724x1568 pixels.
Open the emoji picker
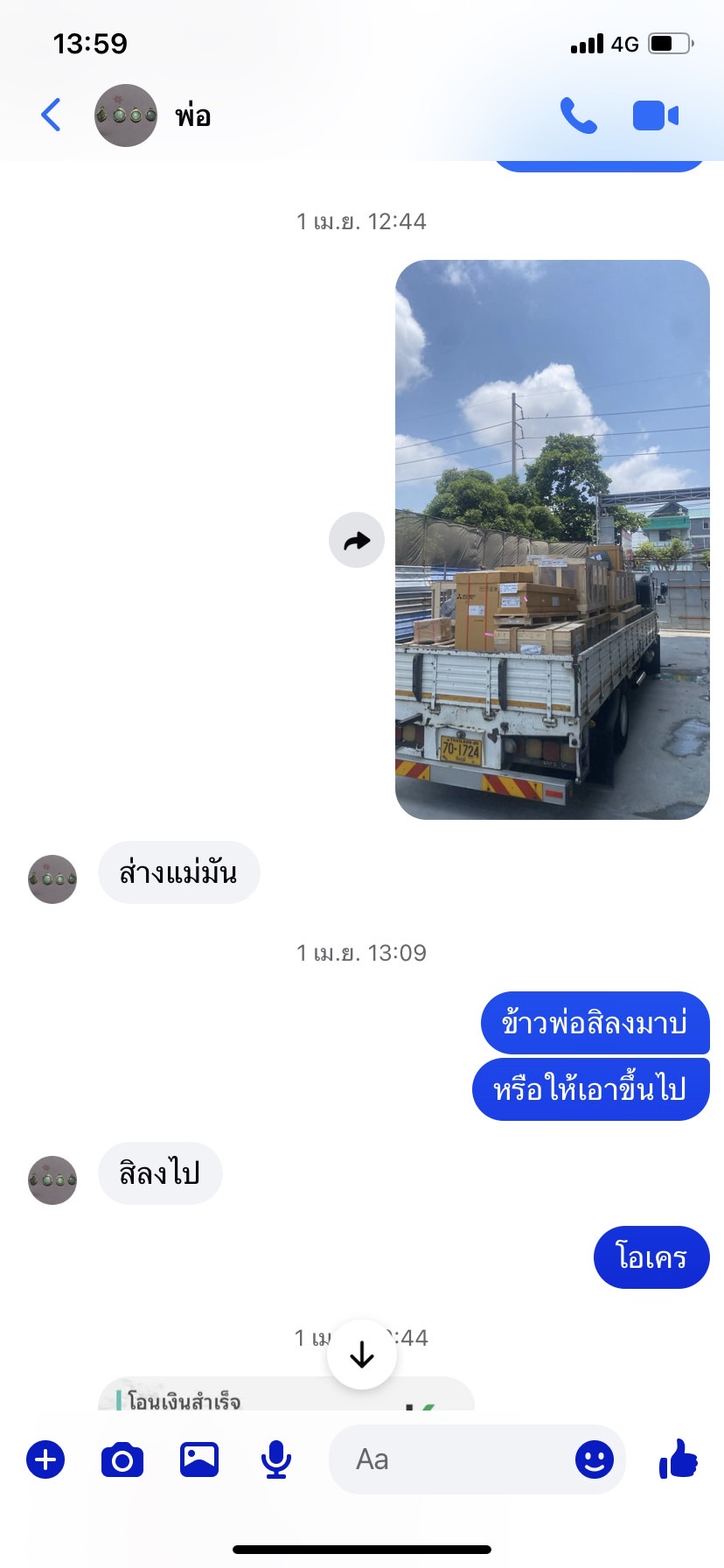[595, 1459]
